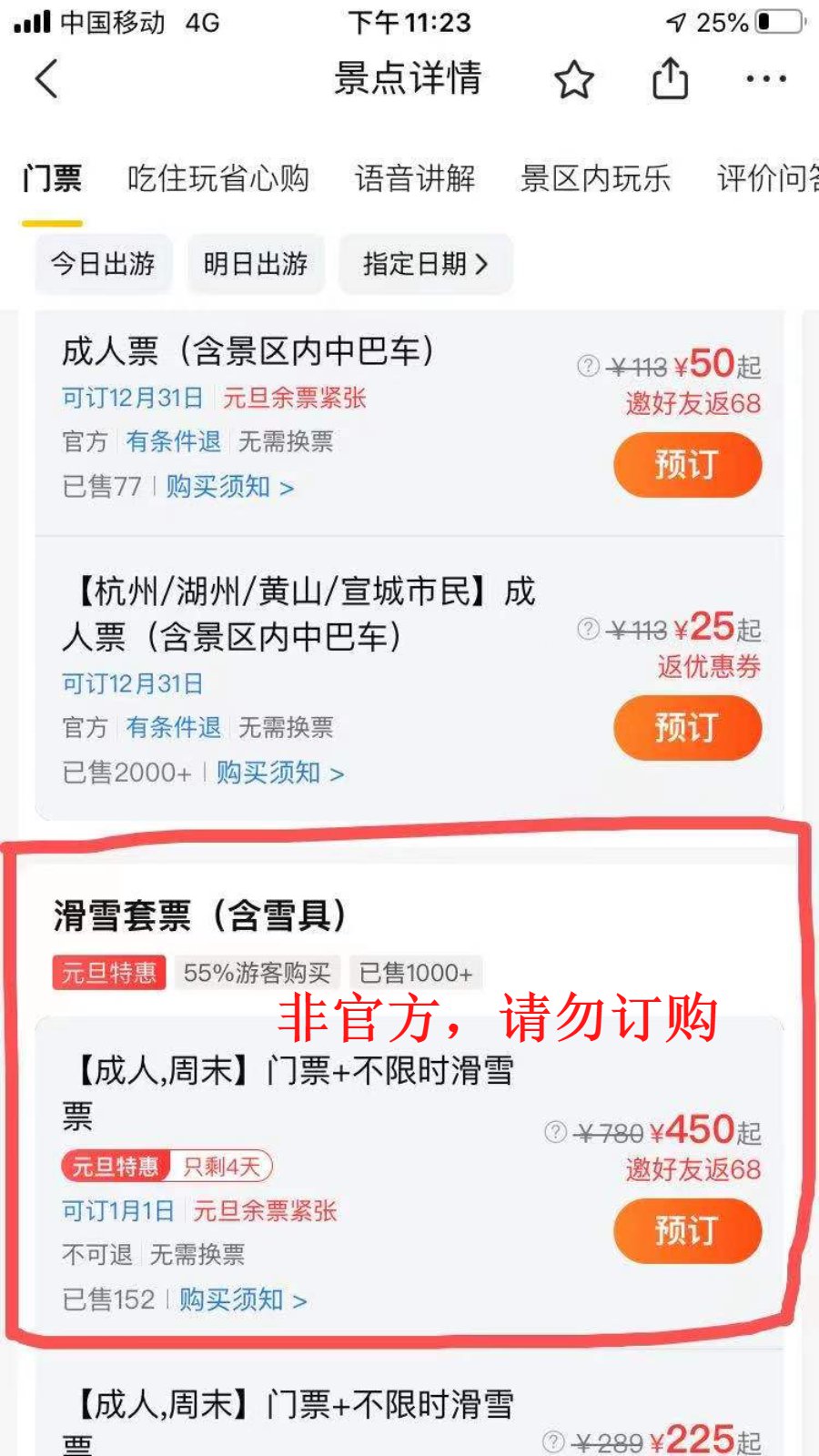Book the ¥50 成人票 ticket
This screenshot has height=1456, width=819.
coord(687,465)
